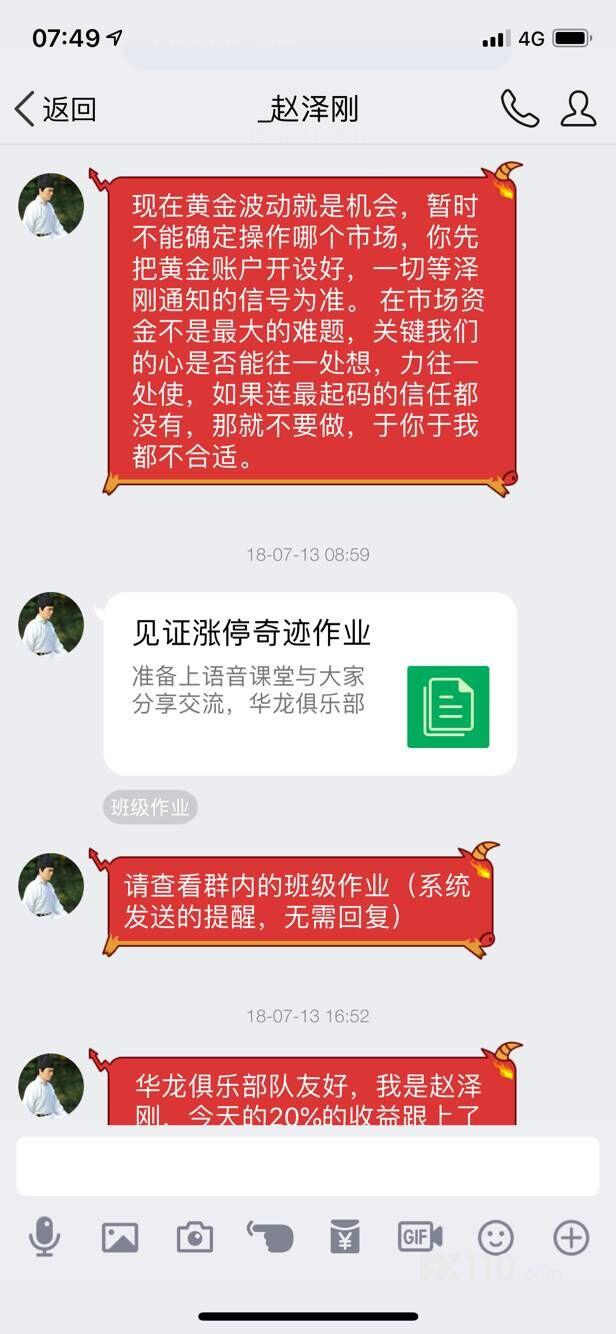616x1334 pixels.
Task: Open the contact profile icon
Action: [578, 109]
